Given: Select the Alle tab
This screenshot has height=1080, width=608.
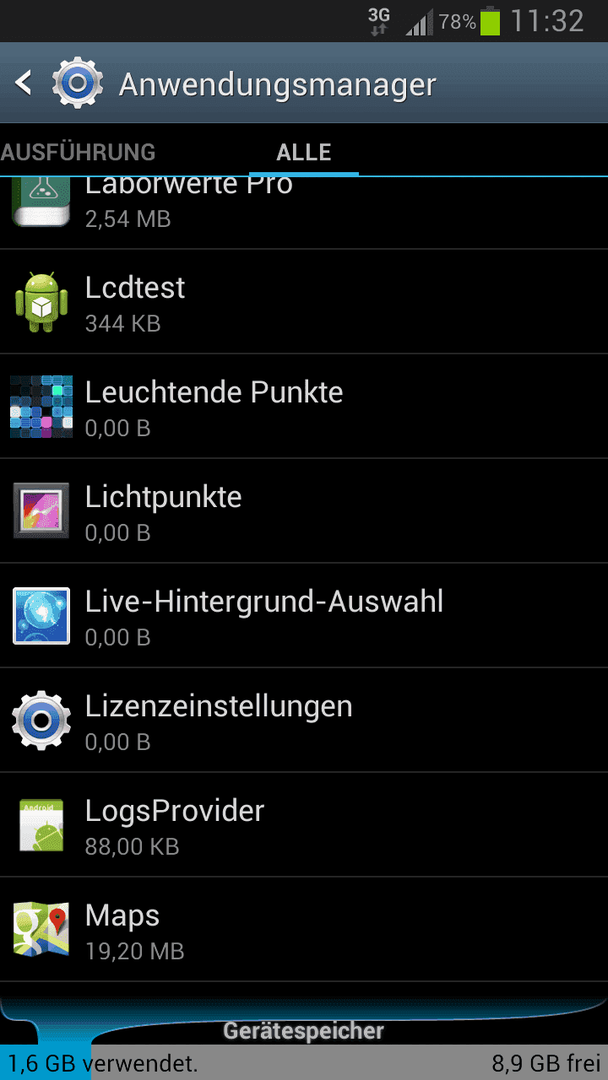Looking at the screenshot, I should 304,152.
